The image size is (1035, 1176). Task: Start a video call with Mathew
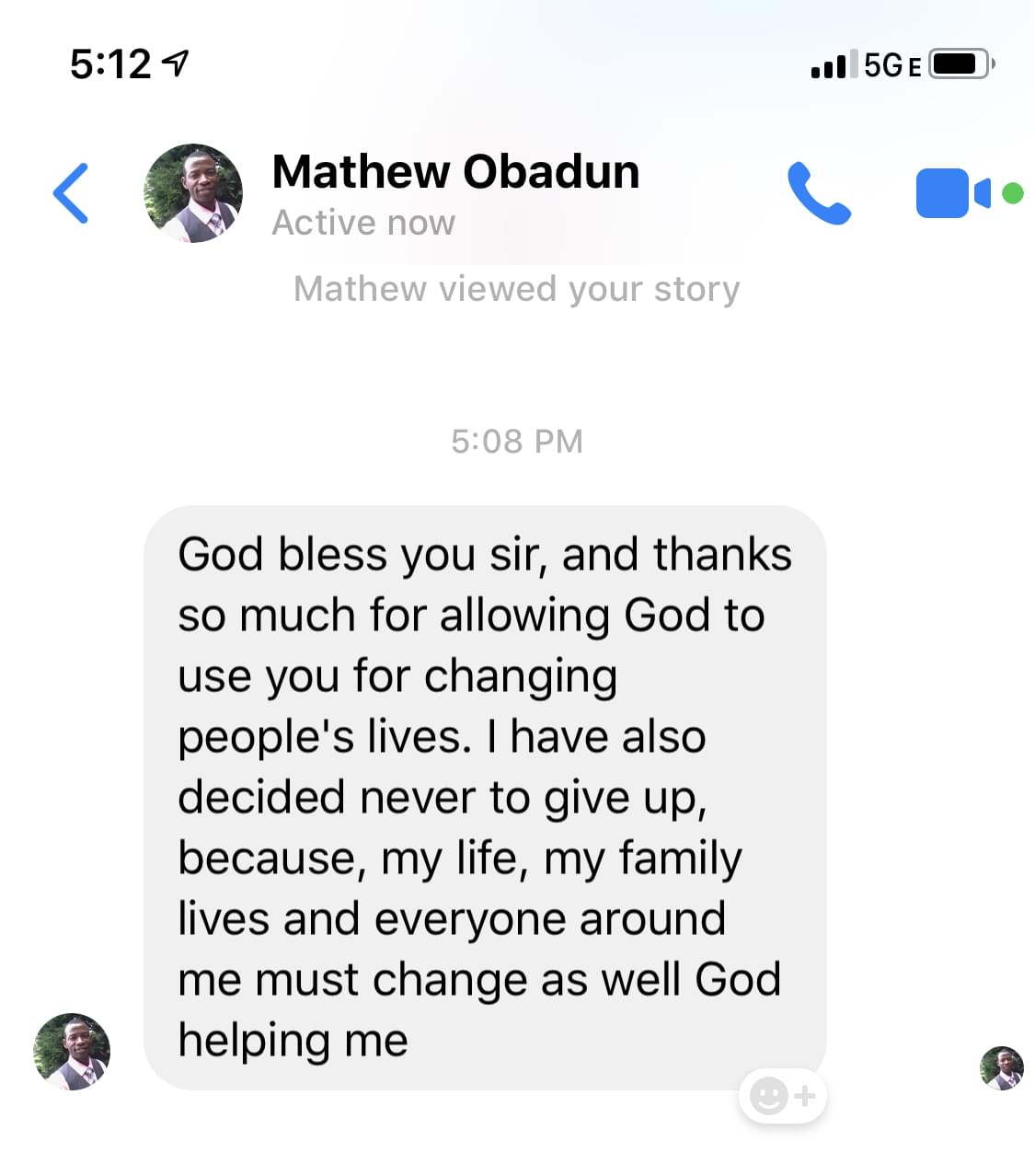953,193
